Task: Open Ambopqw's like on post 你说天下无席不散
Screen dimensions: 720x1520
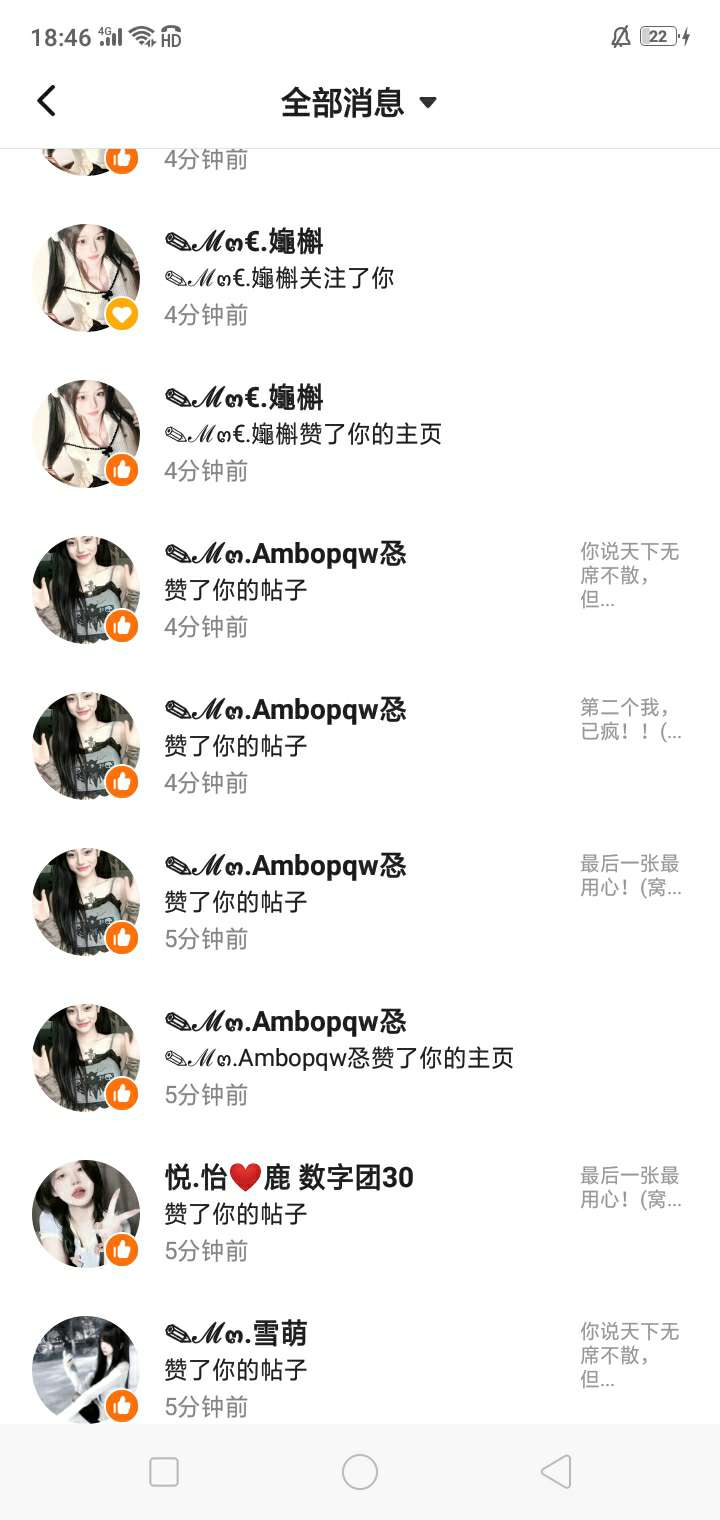Action: (360, 590)
